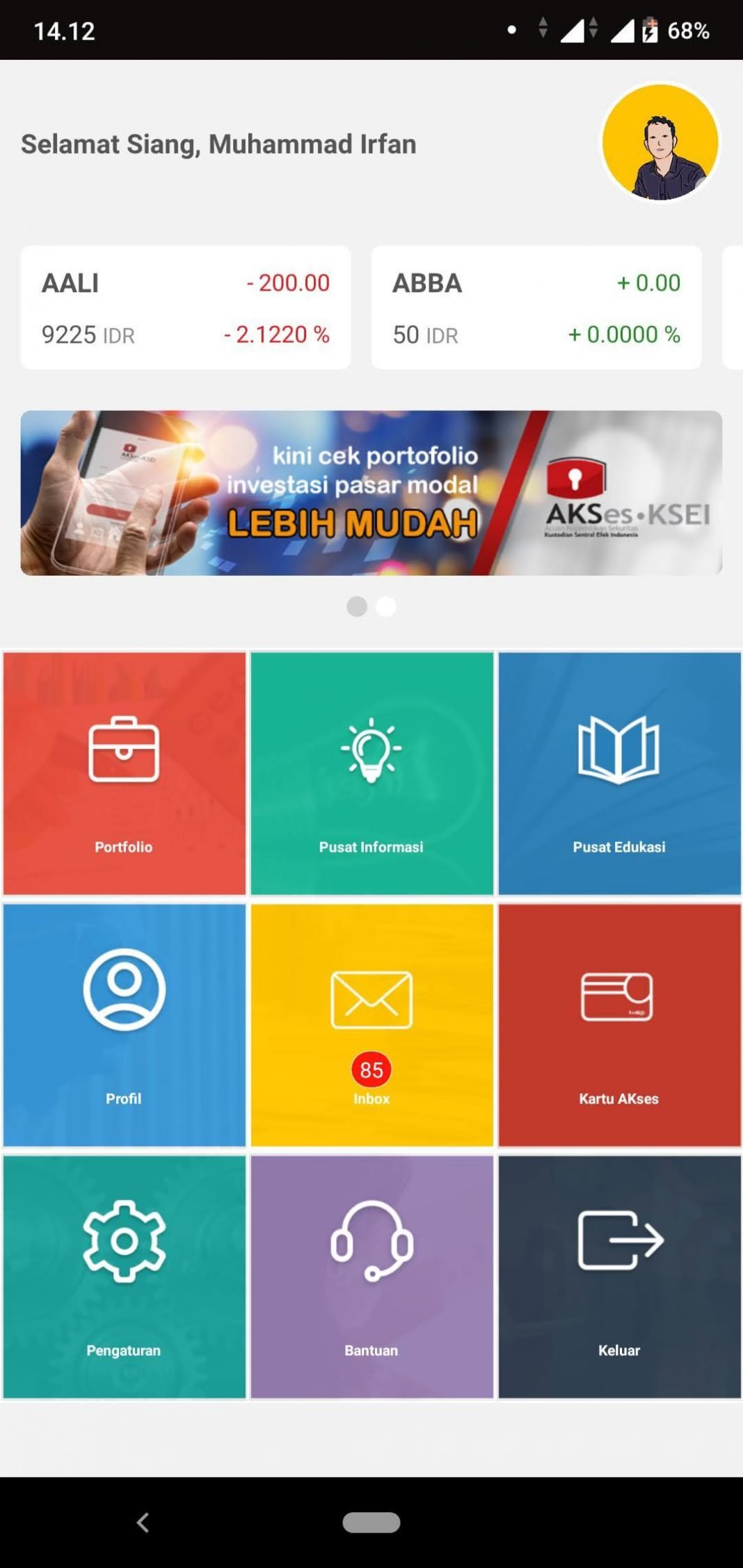
Task: Open Pusat Informasi
Action: point(371,773)
